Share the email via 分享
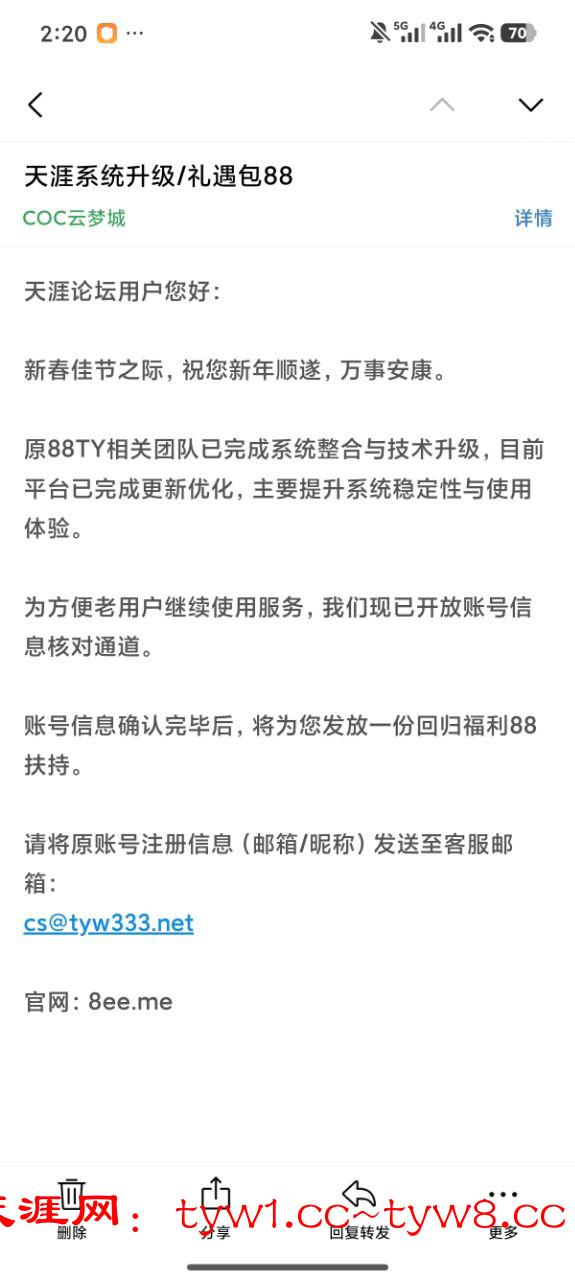The image size is (575, 1280). pyautogui.click(x=216, y=1207)
